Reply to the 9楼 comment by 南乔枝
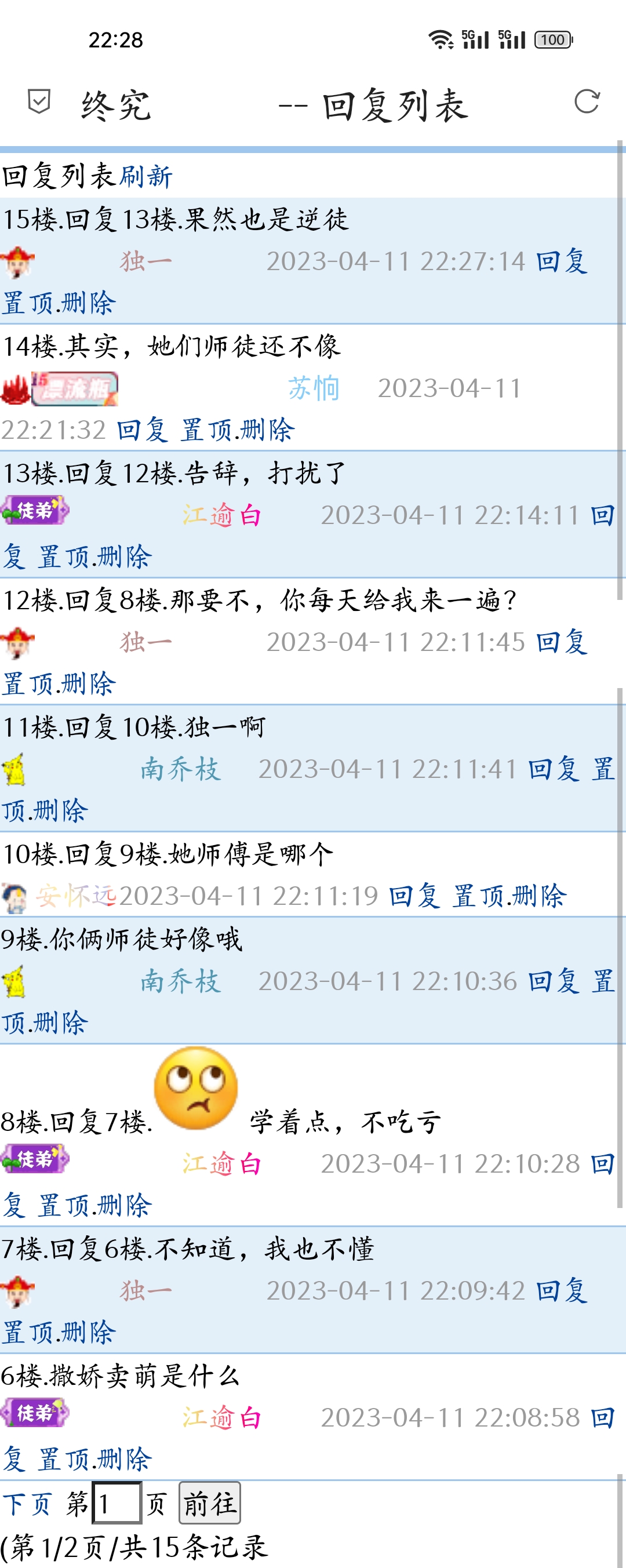 553,981
